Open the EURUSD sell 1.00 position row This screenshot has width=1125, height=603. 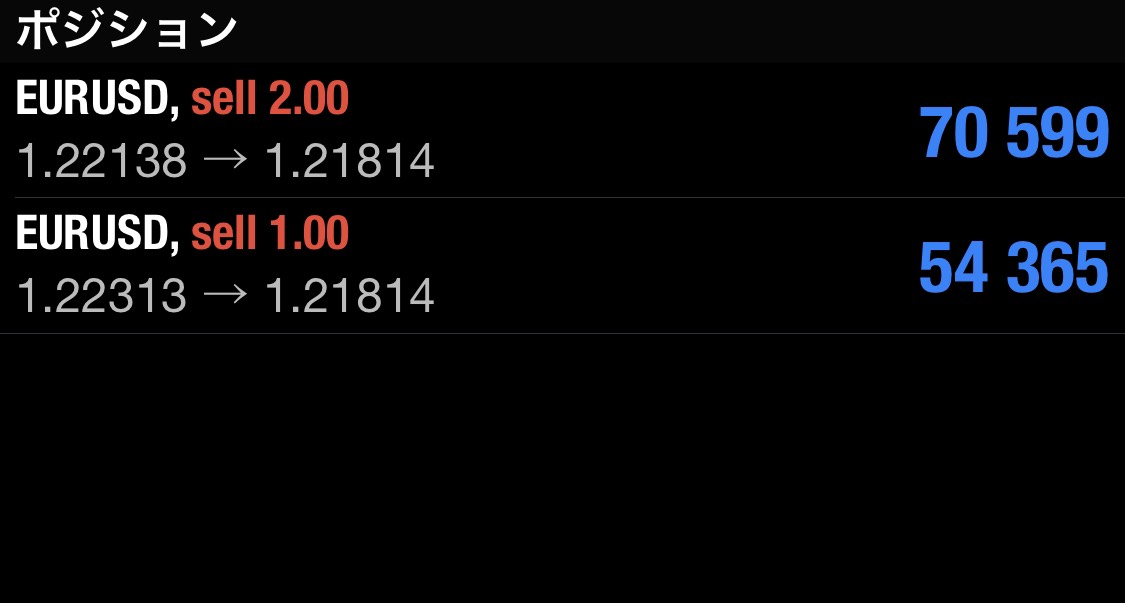coord(562,266)
